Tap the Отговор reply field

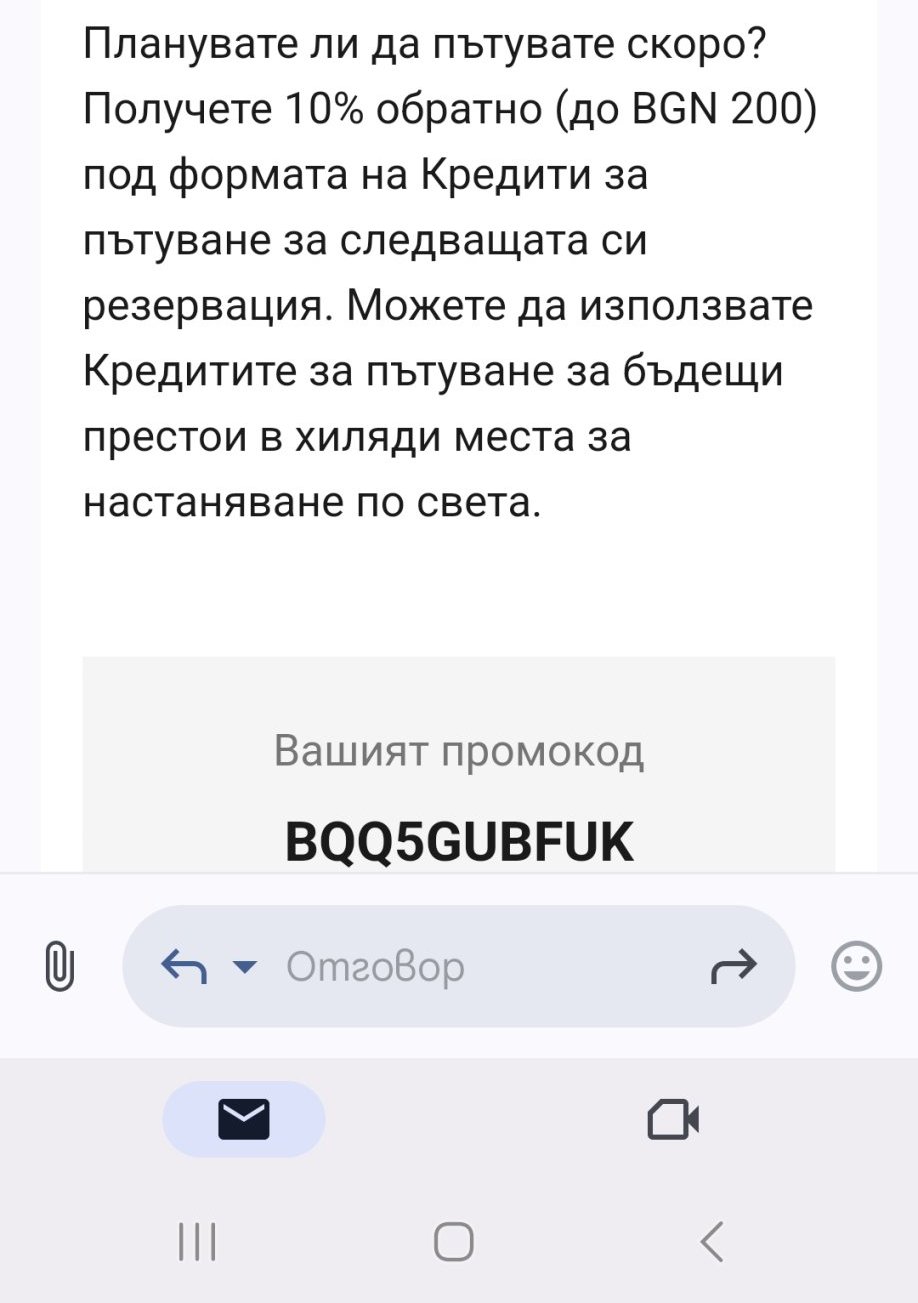pos(458,967)
